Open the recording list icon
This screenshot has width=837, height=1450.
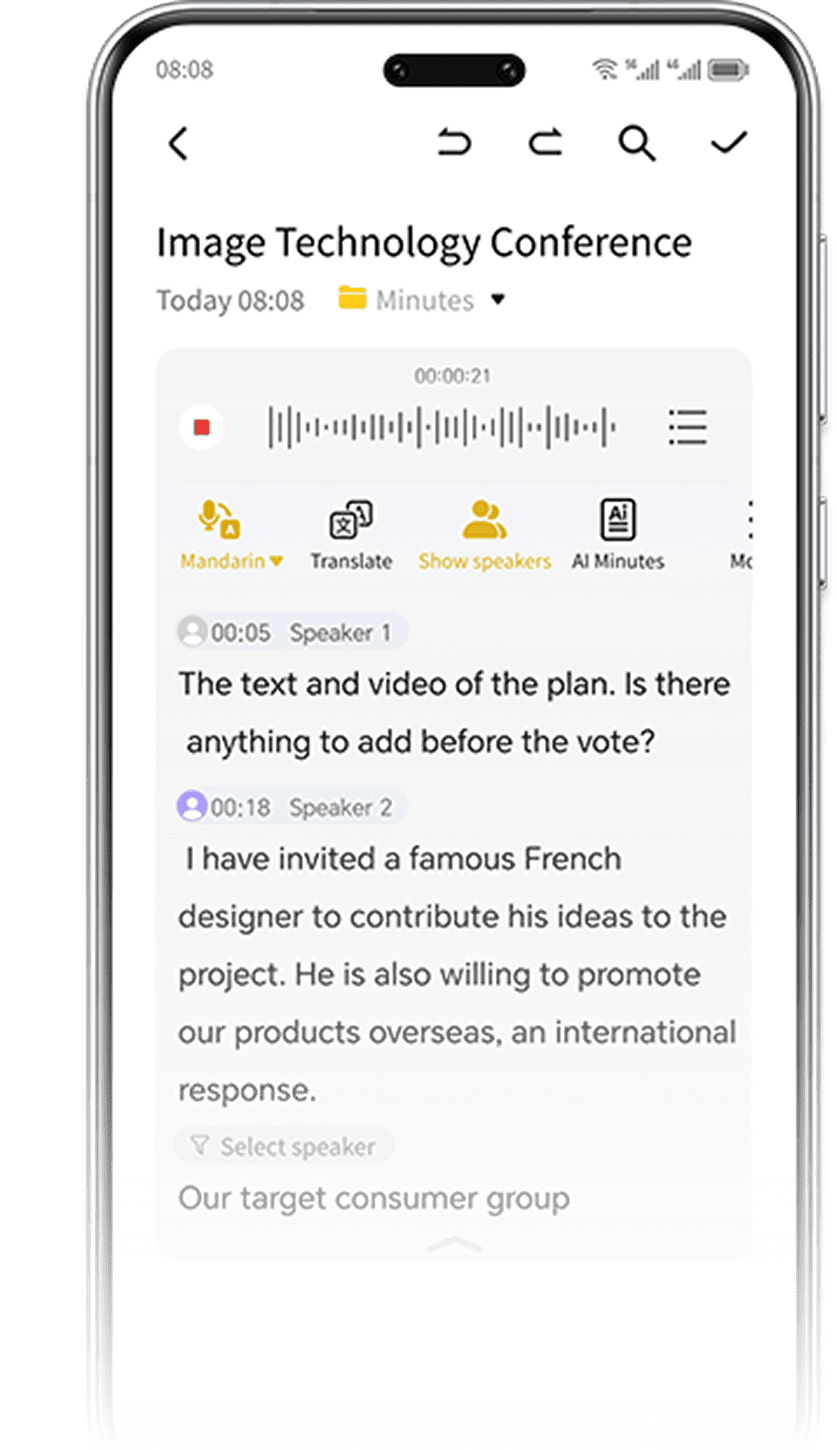[688, 428]
